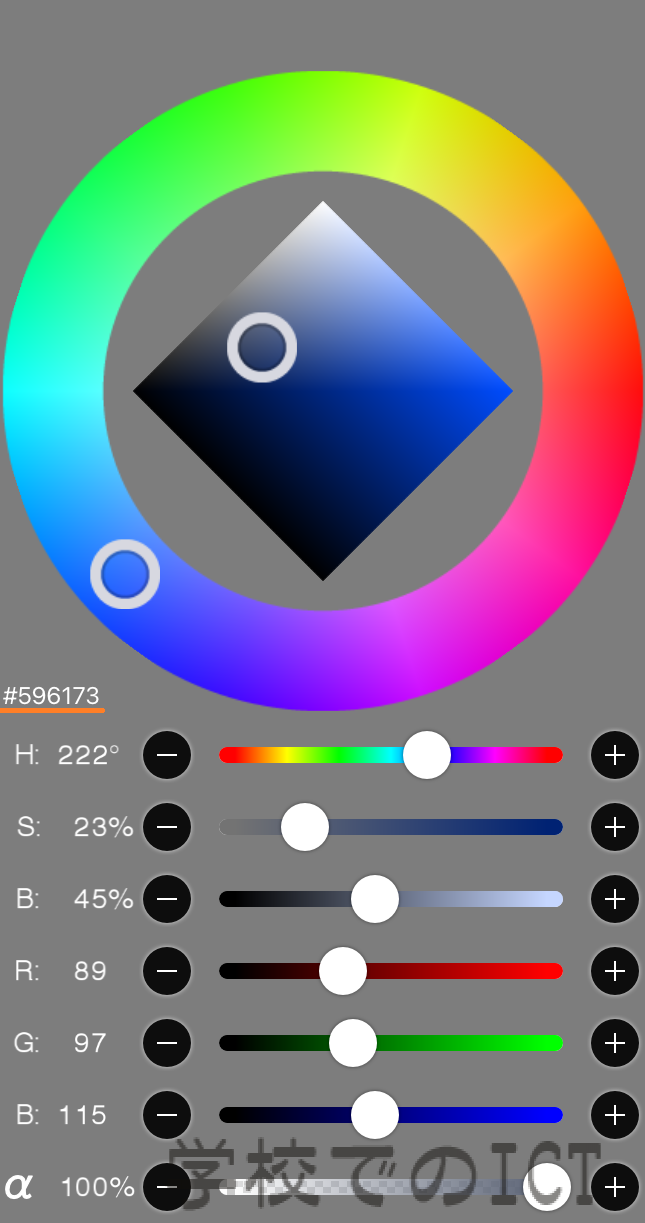
Task: Decrease hue with the H minus button
Action: tap(167, 755)
